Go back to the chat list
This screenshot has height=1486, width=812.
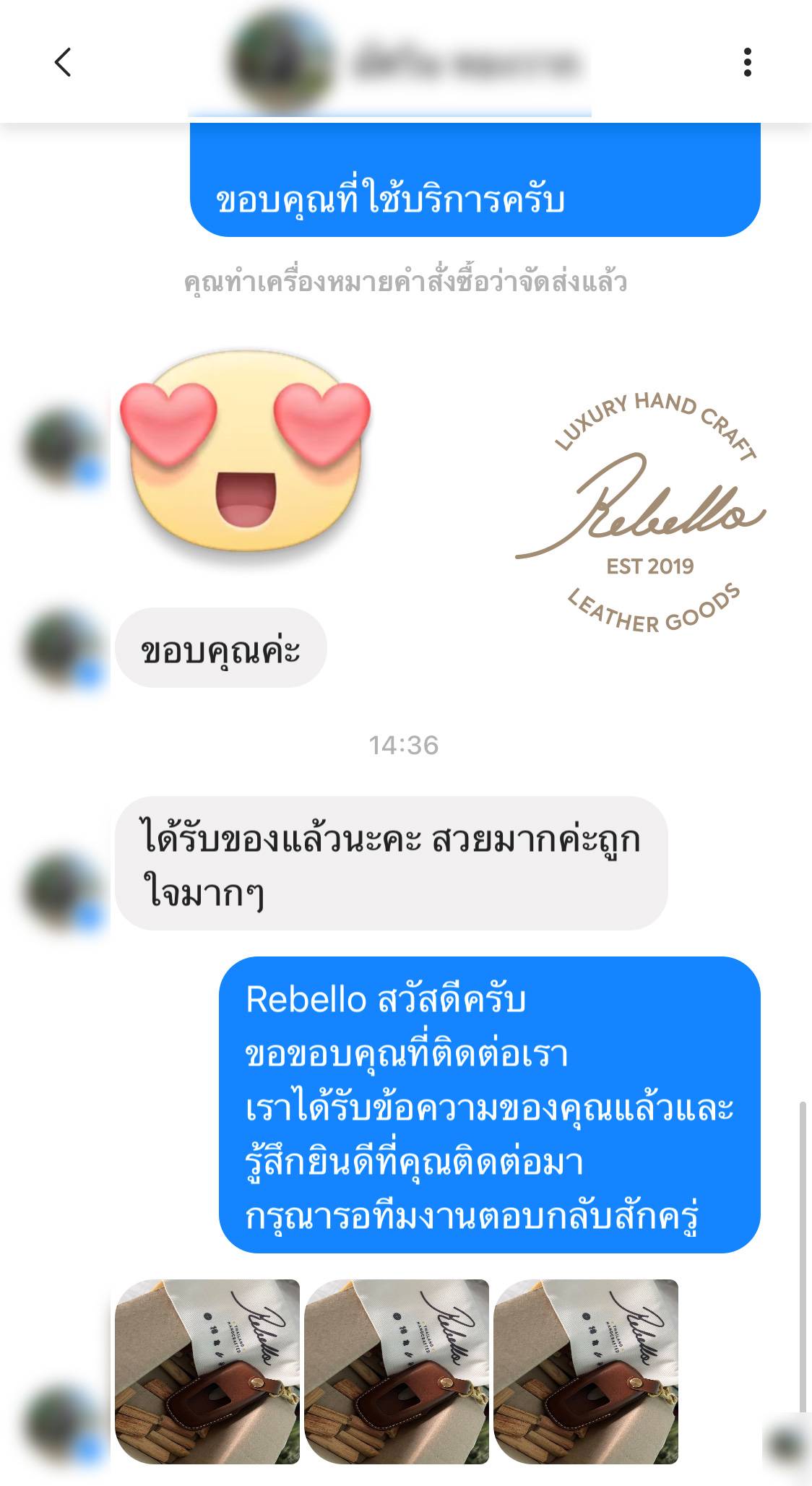coord(64,62)
